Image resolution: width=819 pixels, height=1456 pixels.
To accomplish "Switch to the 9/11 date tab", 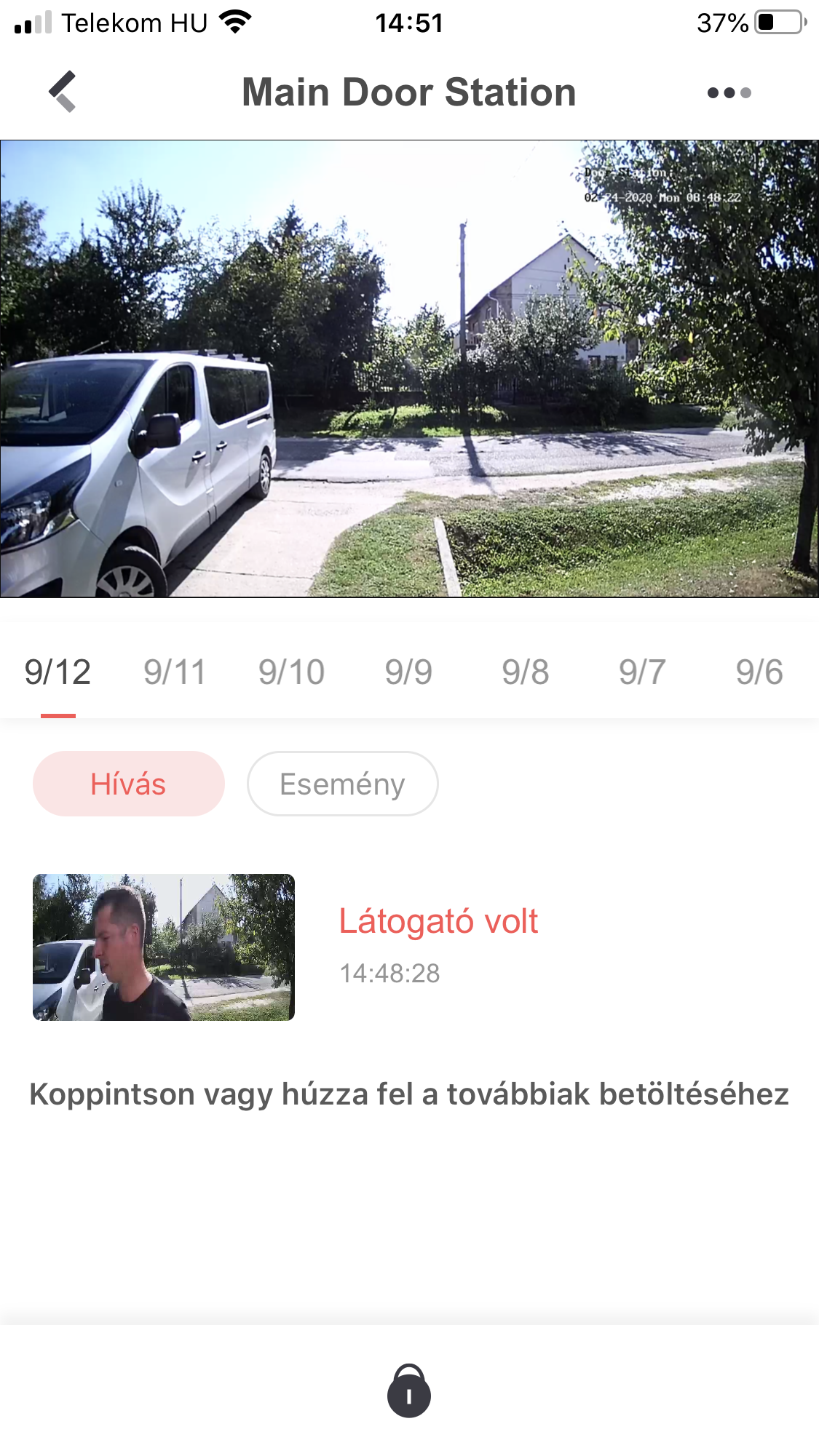I will (x=175, y=672).
